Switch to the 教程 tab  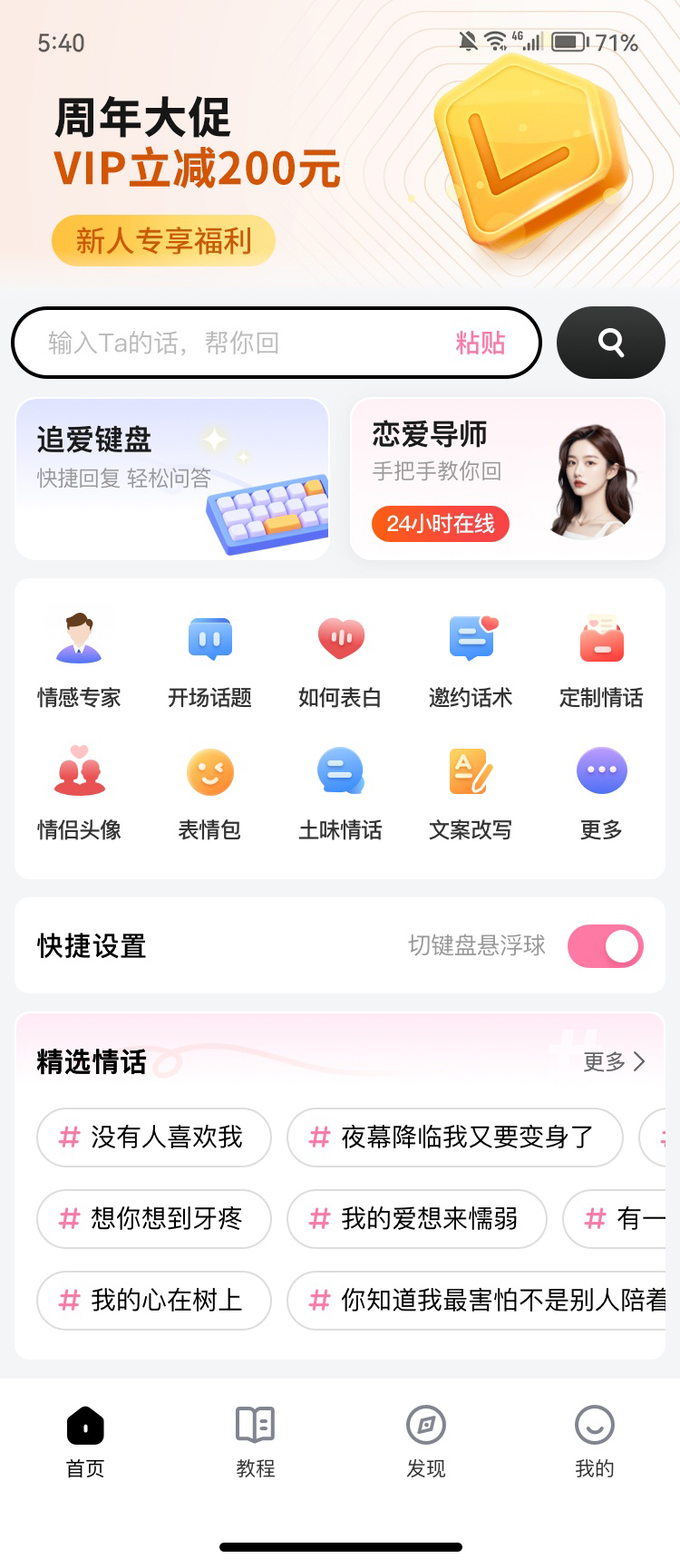[x=255, y=1441]
